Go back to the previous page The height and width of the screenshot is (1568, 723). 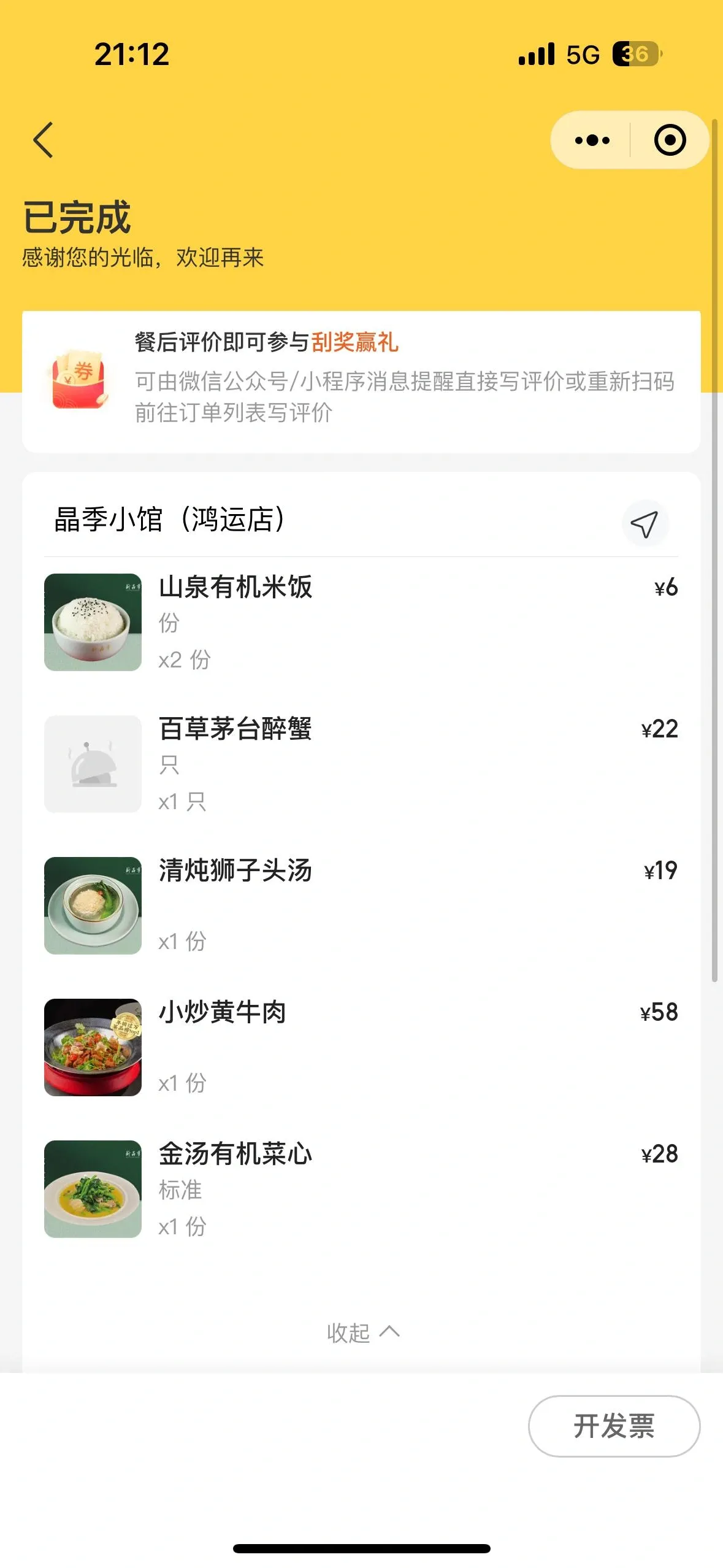(x=43, y=140)
